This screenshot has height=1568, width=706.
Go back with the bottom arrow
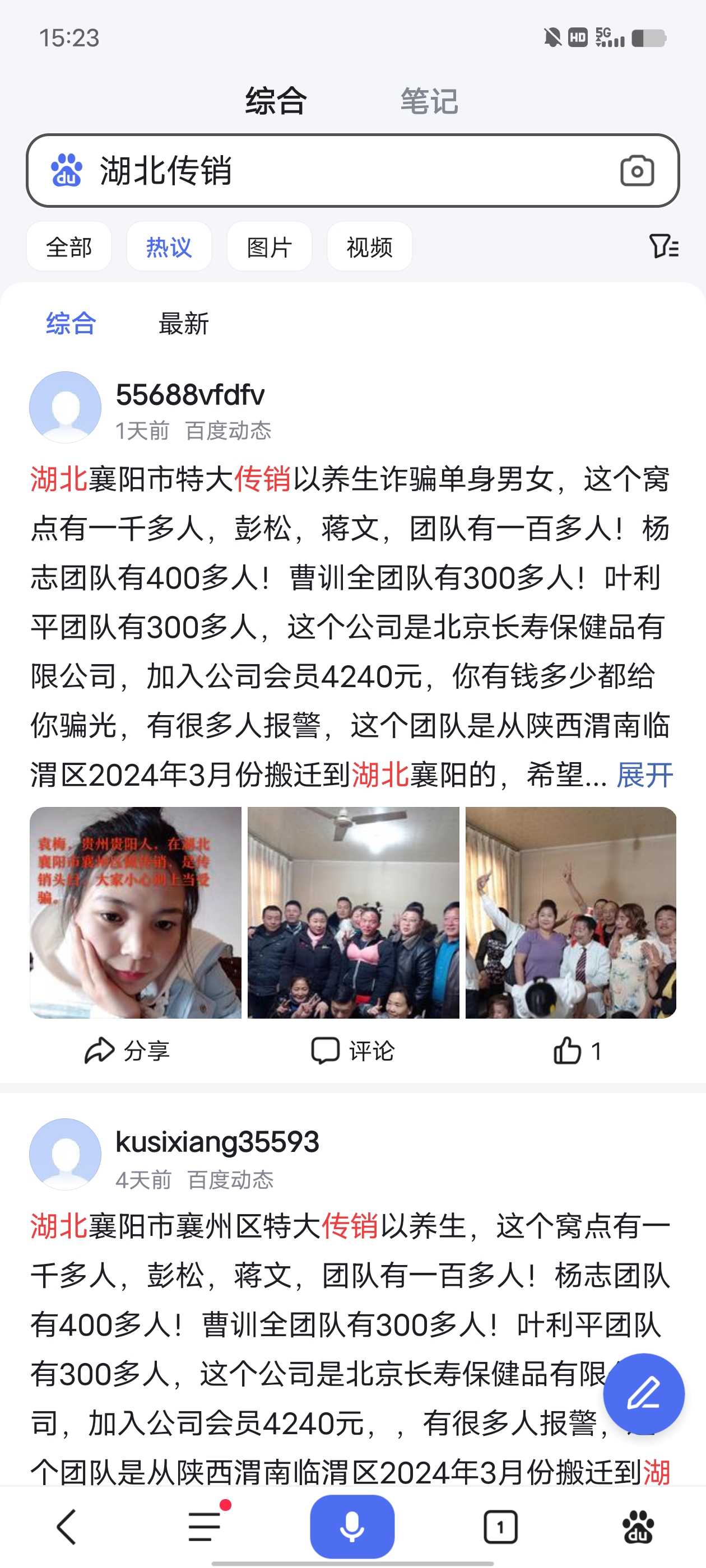(66, 1526)
